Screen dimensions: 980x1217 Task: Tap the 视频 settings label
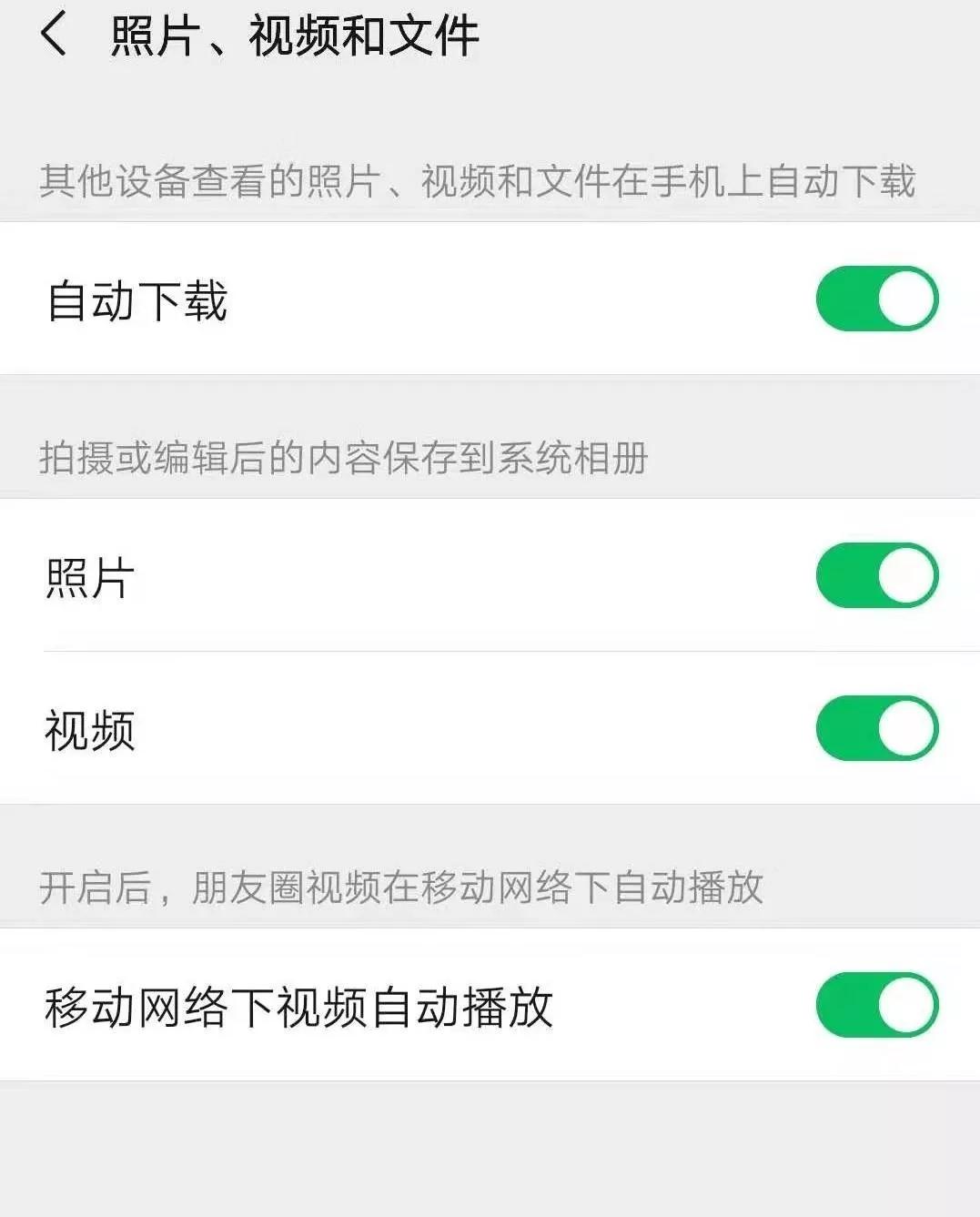[x=88, y=730]
